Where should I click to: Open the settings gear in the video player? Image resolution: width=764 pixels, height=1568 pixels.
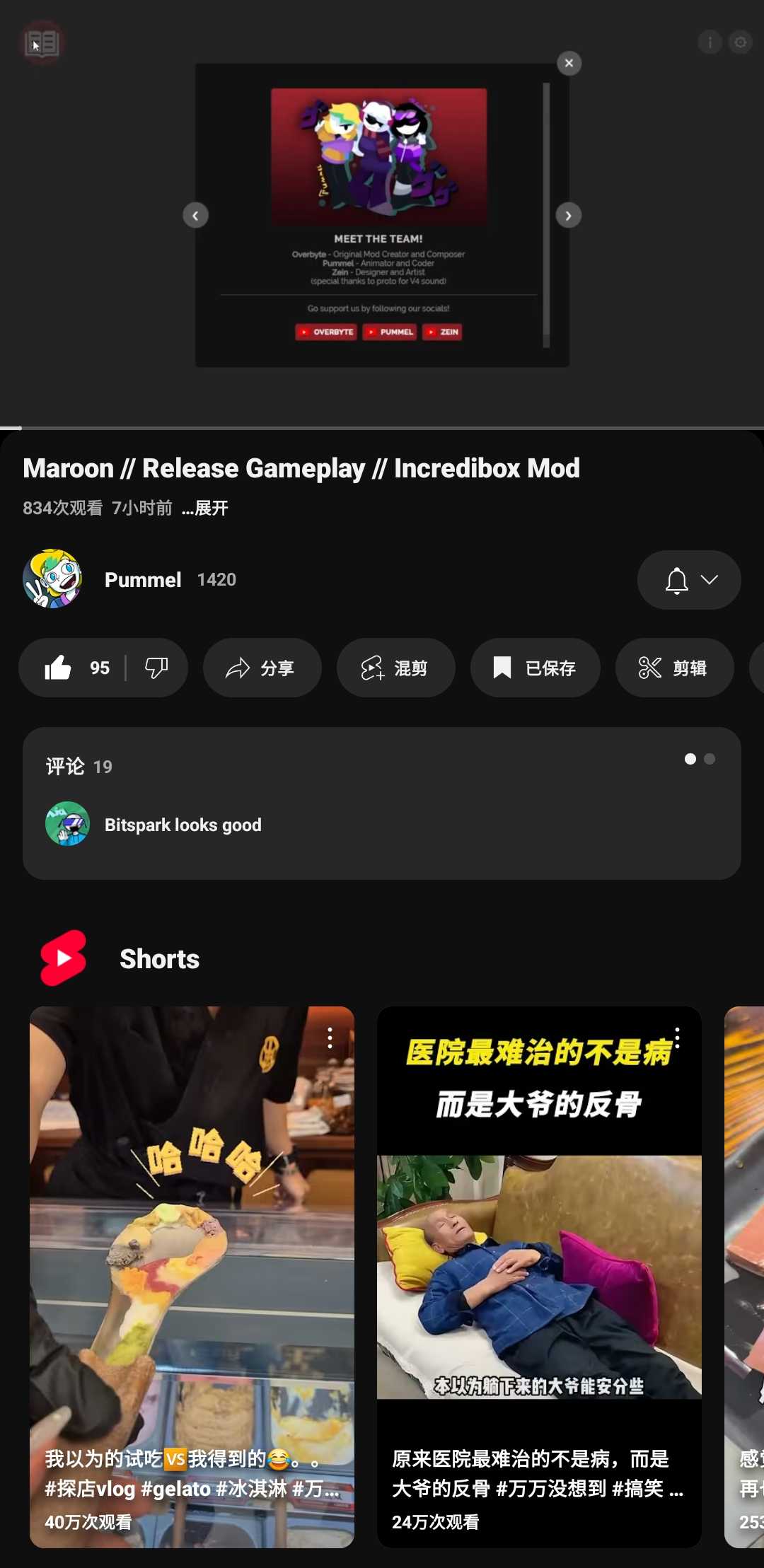tap(741, 42)
